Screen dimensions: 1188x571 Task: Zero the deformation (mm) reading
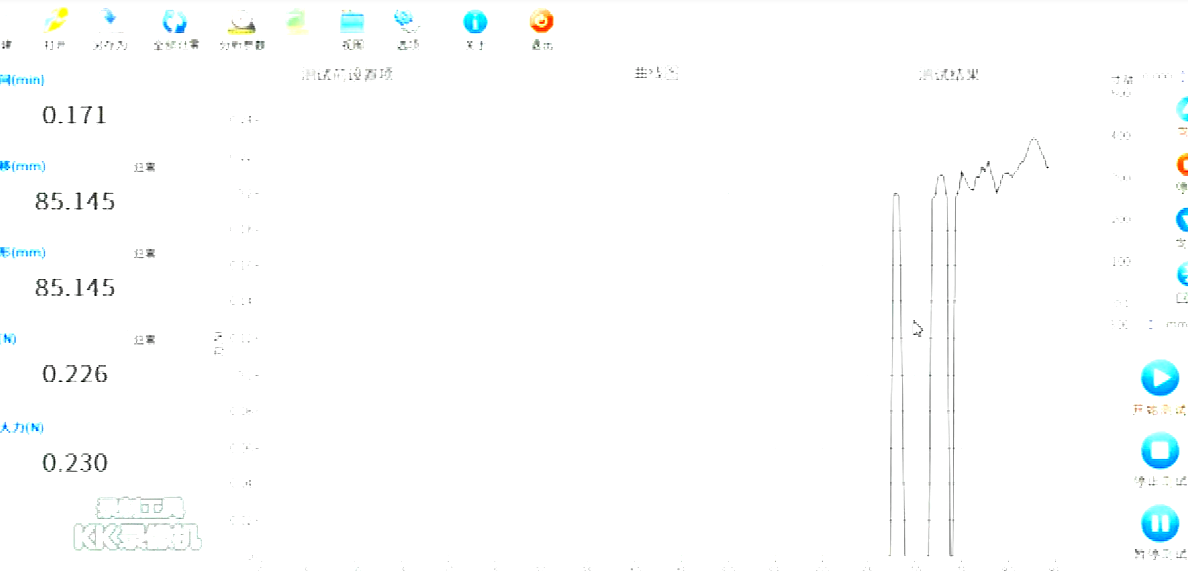tap(146, 253)
